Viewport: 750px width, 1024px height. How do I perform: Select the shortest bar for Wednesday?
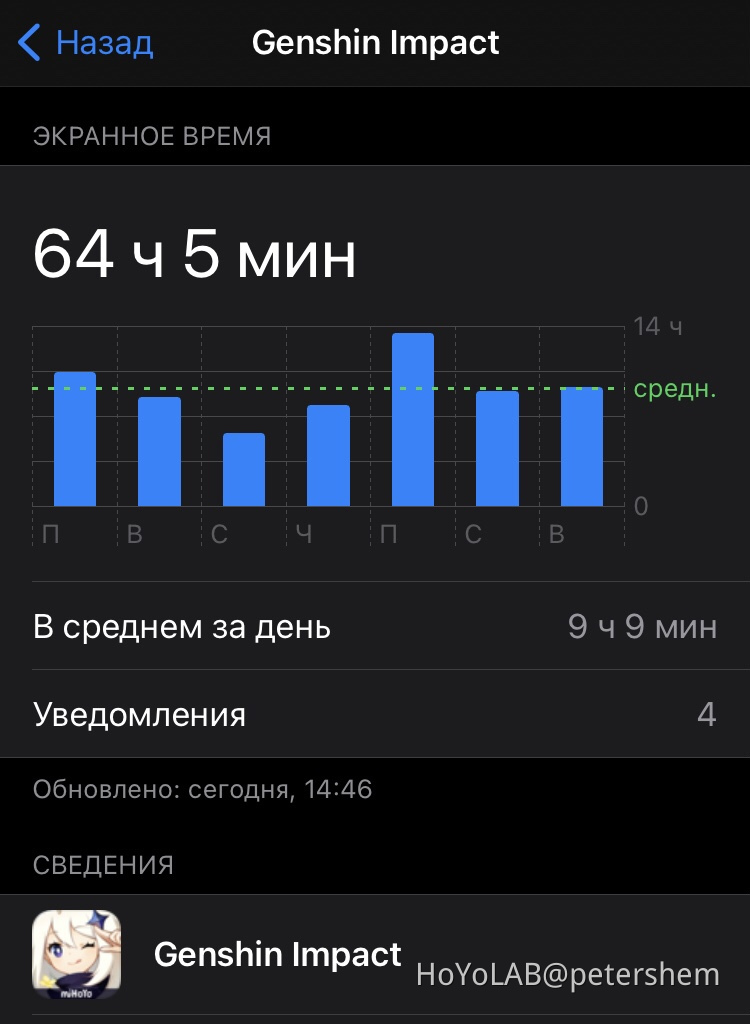coord(244,470)
